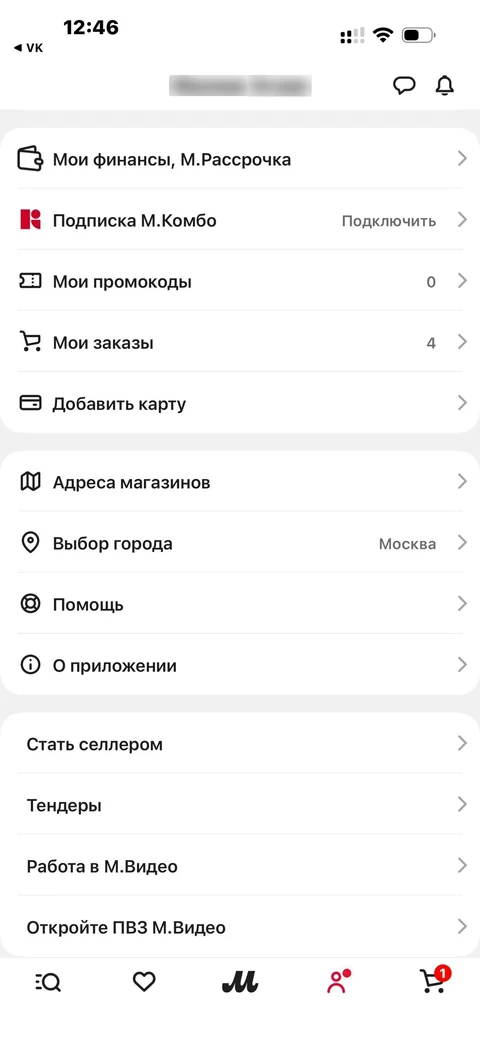Viewport: 480px width, 1043px height.
Task: Open Мои заказы
Action: [x=240, y=343]
